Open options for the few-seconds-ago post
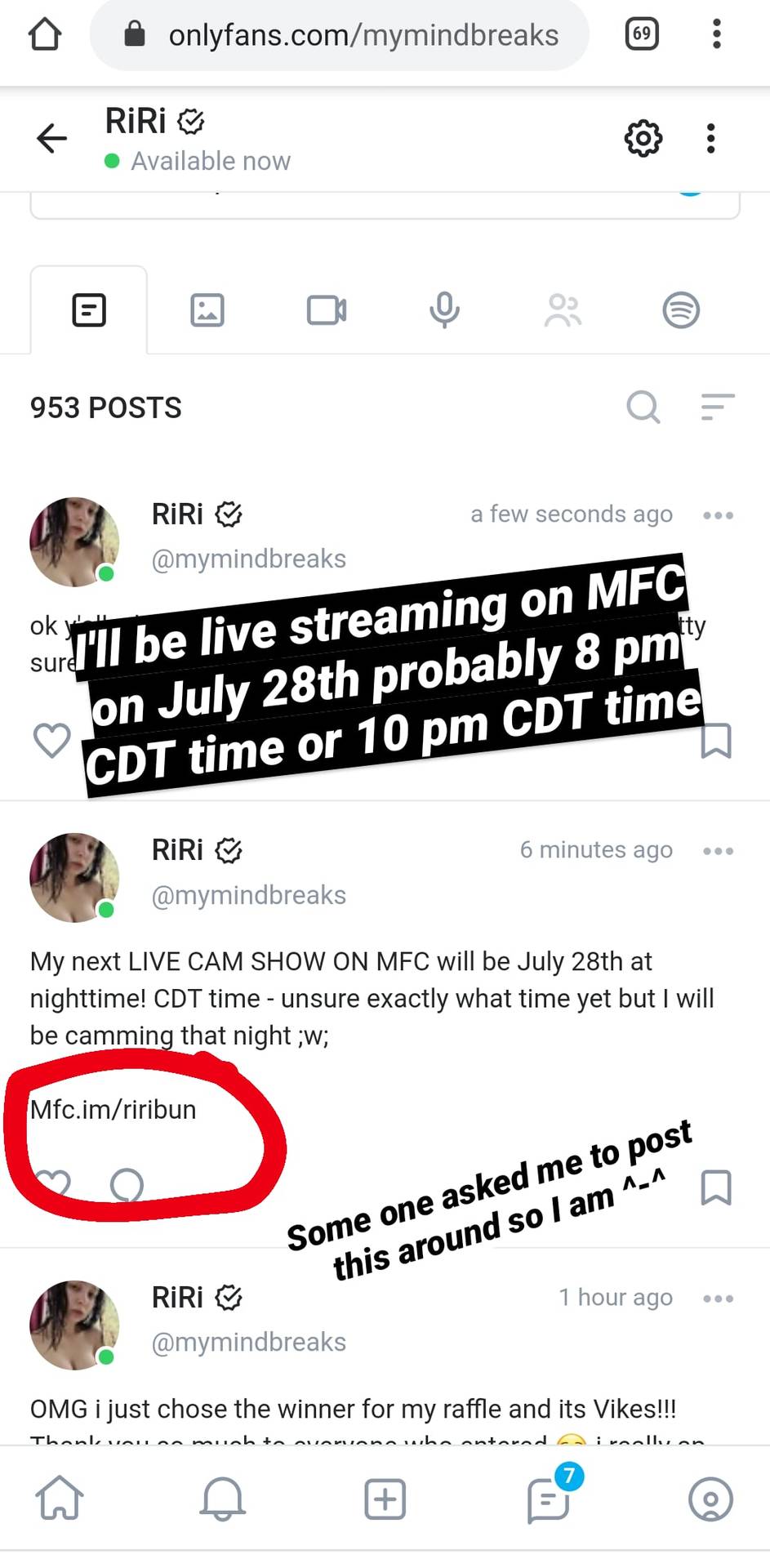Image resolution: width=770 pixels, height=1568 pixels. coord(718,515)
